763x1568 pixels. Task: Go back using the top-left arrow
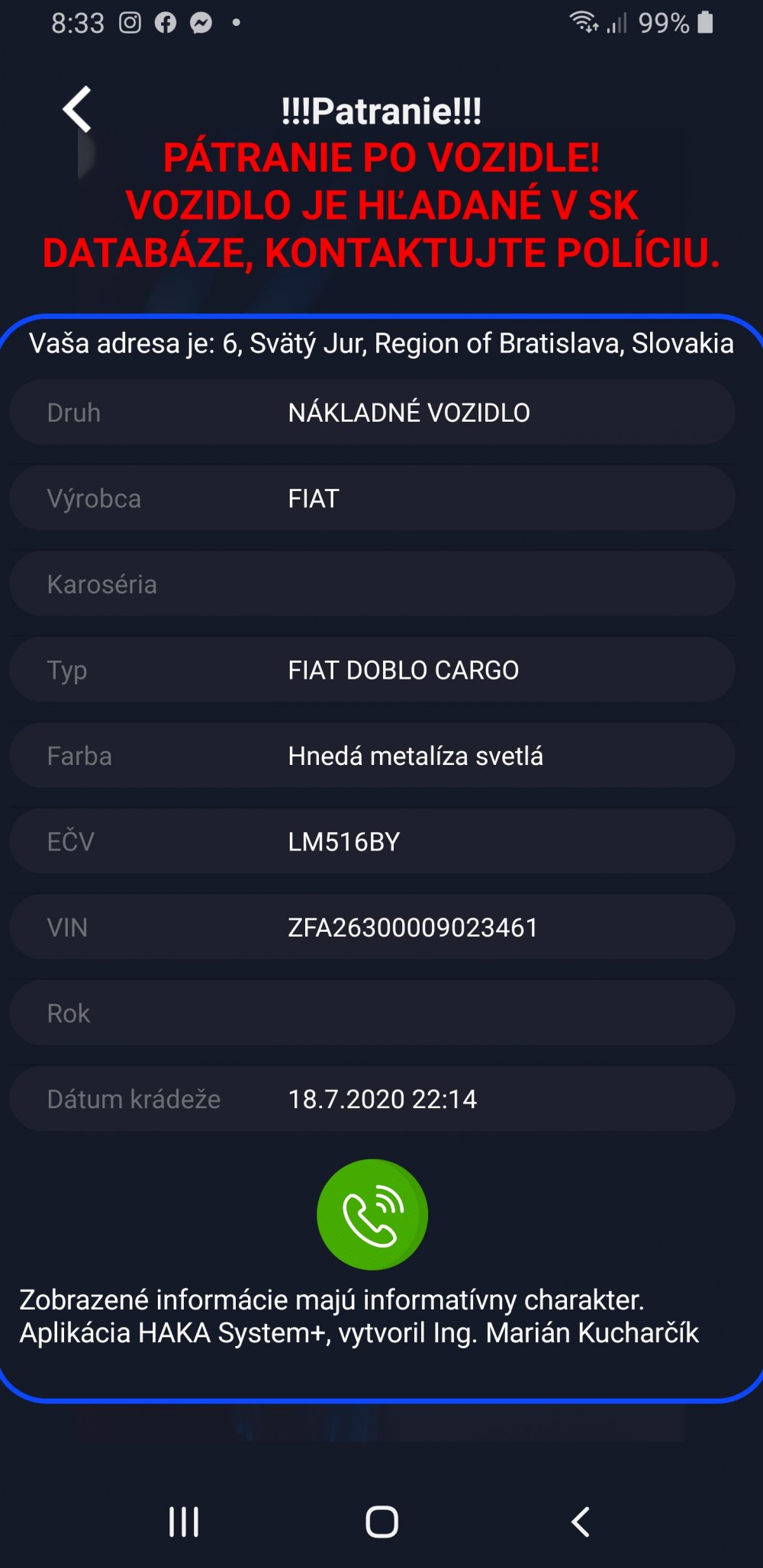click(x=77, y=109)
